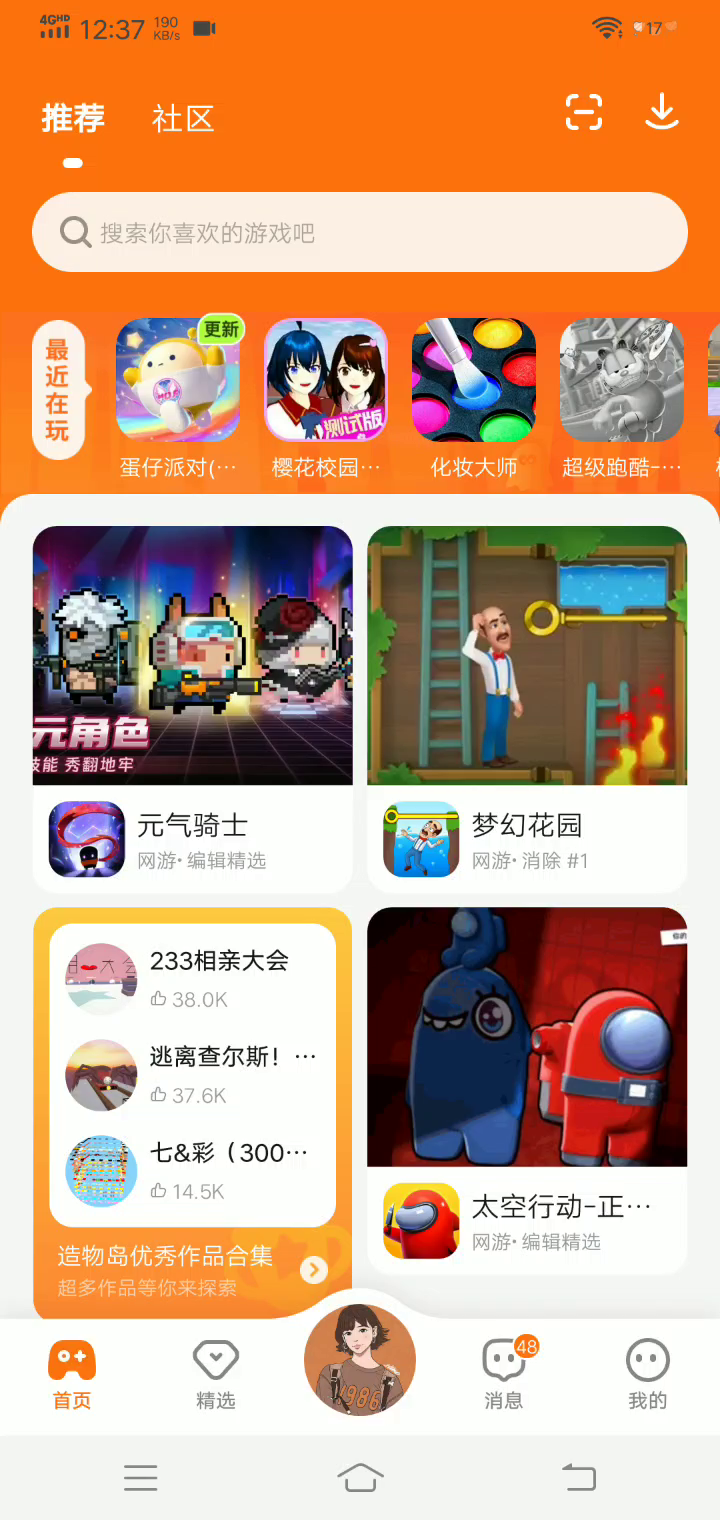Launch 化妆大师 from recent games
The width and height of the screenshot is (720, 1520).
point(474,381)
